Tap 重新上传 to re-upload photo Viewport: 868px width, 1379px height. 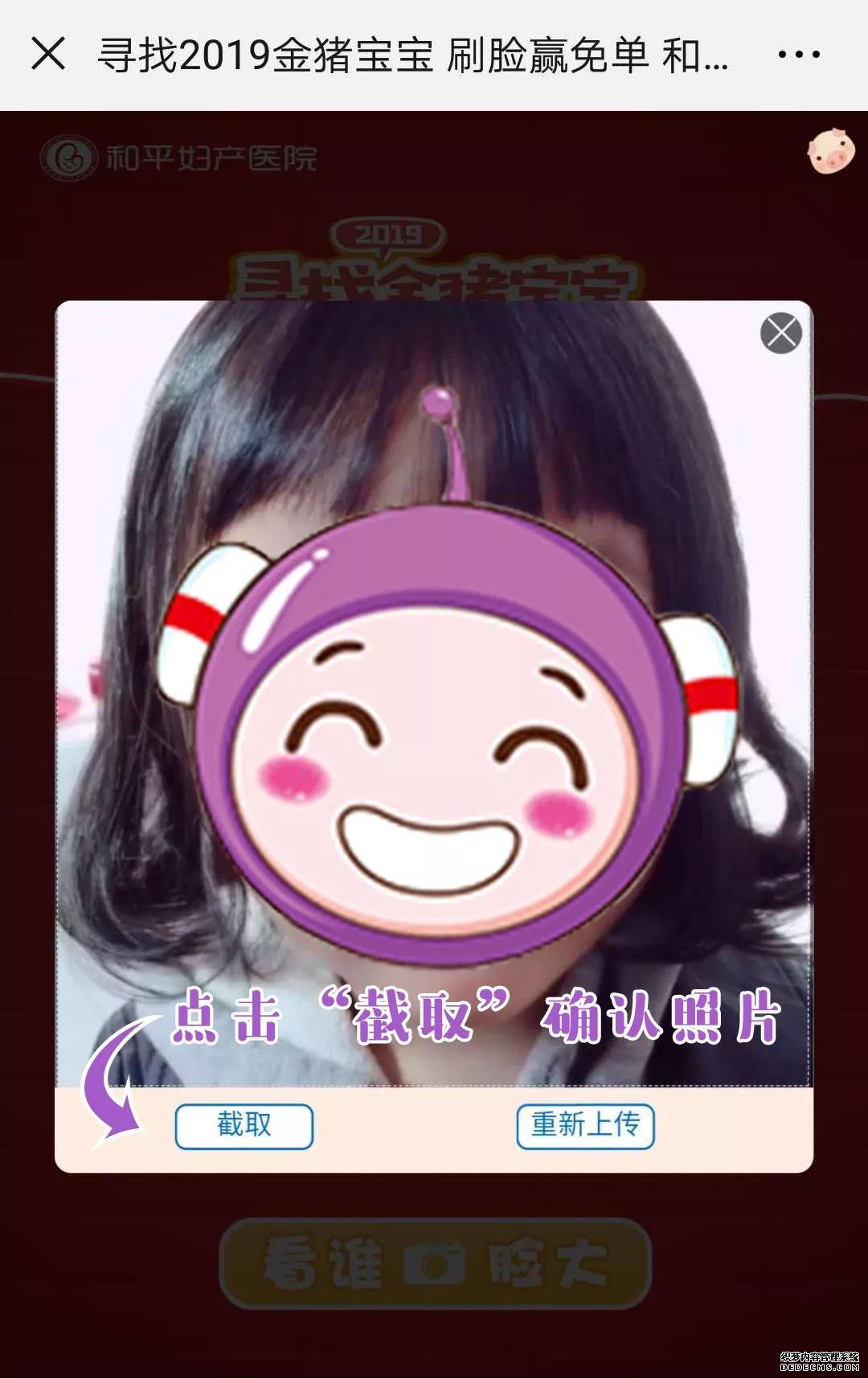(585, 1125)
